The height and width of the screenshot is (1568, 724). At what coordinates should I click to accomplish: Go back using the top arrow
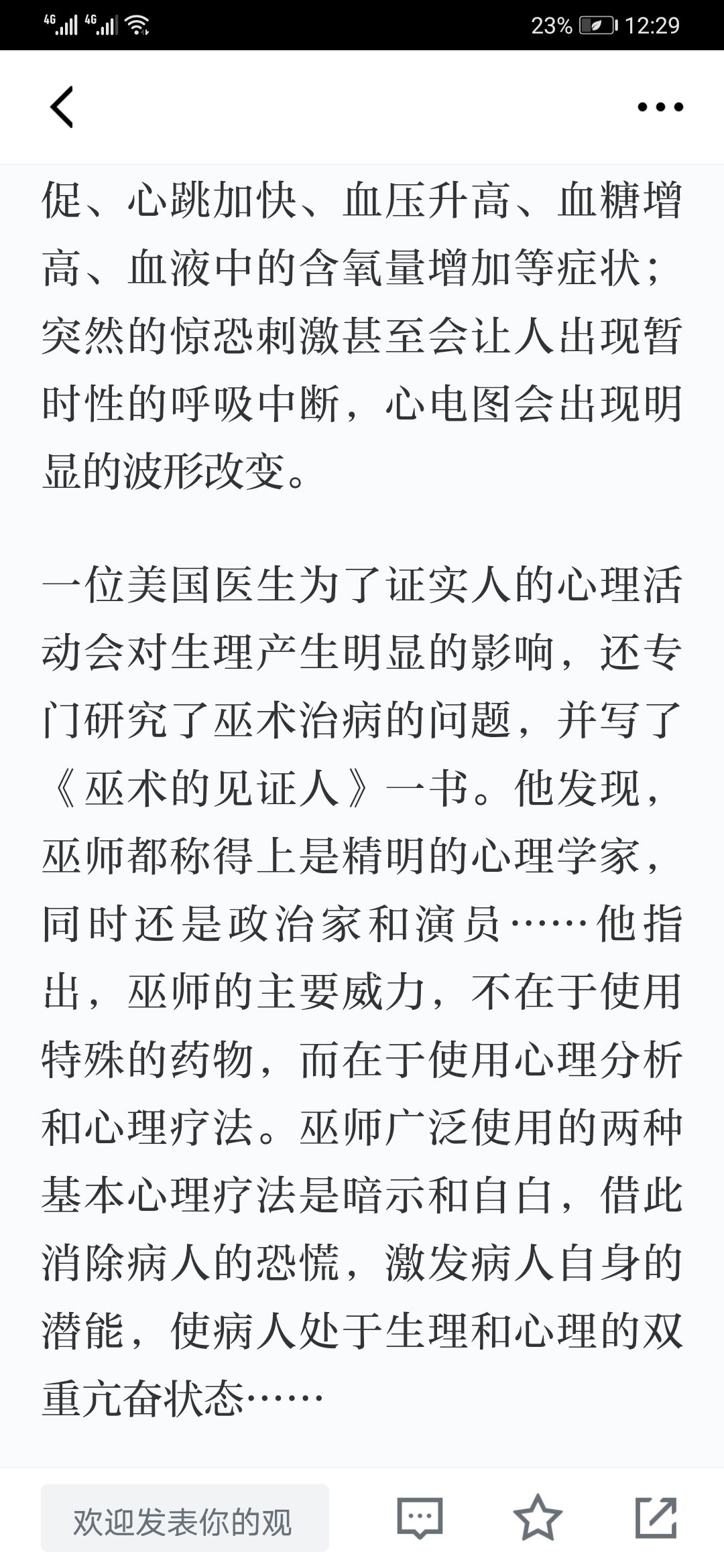(62, 107)
